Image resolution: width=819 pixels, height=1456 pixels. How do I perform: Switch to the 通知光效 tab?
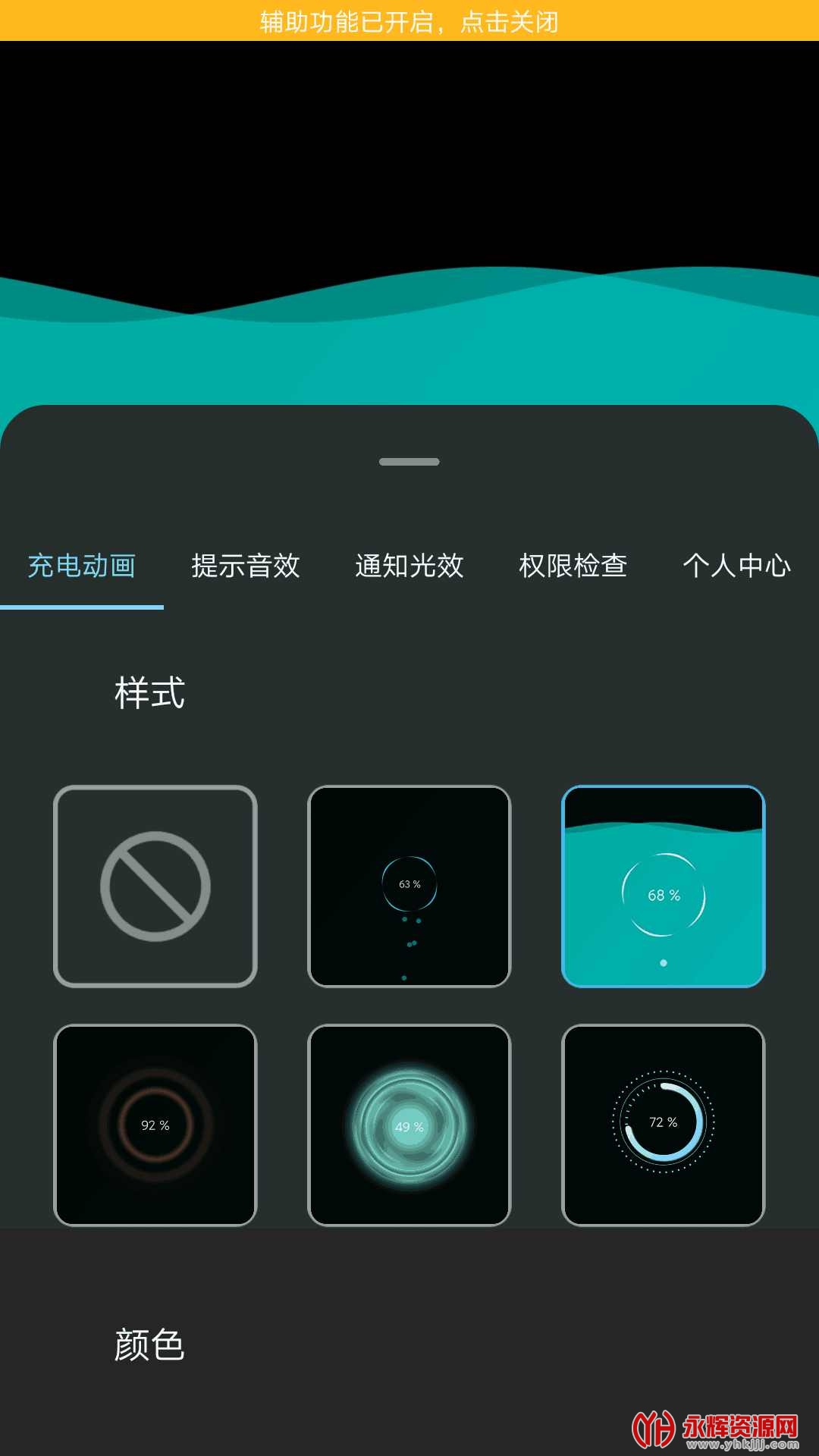(x=409, y=566)
